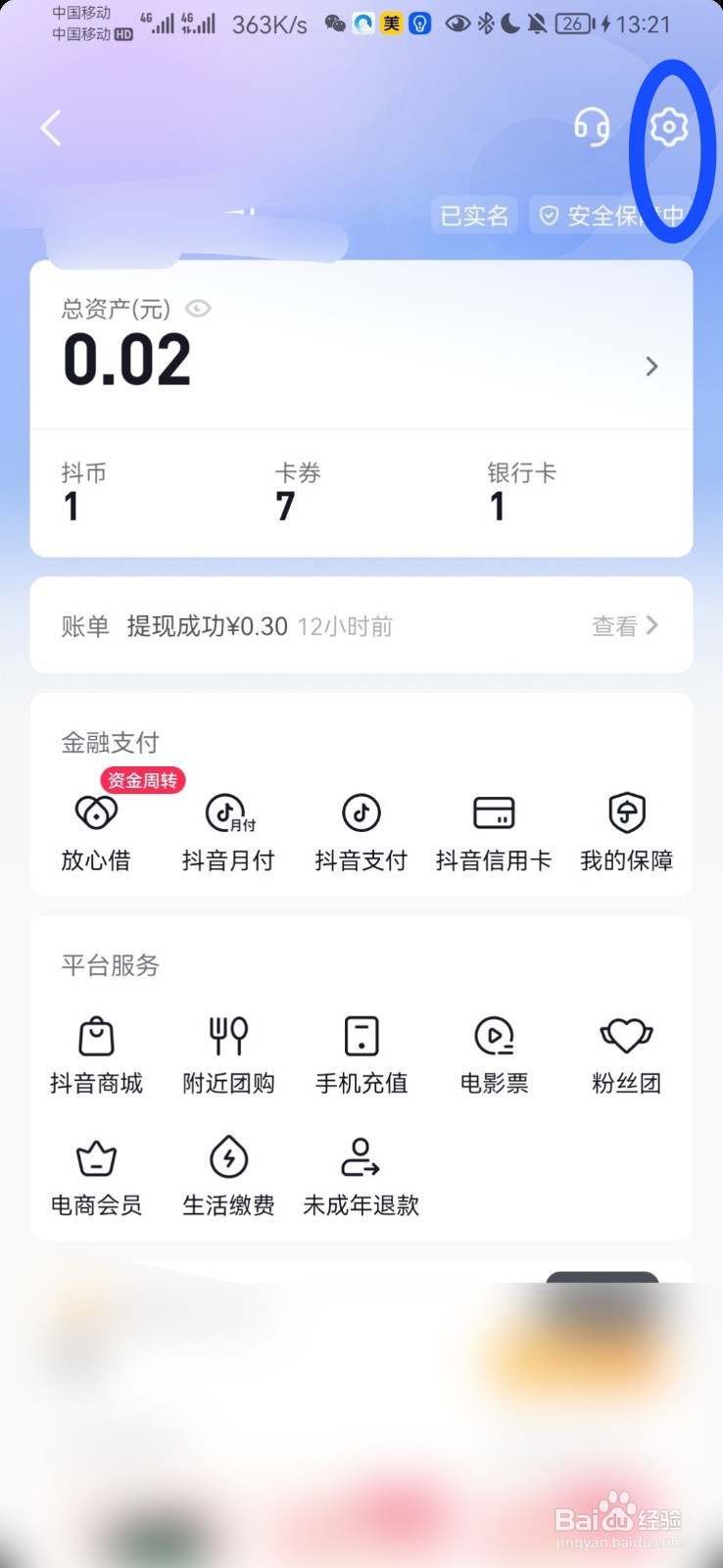
Task: Open 抖音信用卡
Action: coord(494,832)
